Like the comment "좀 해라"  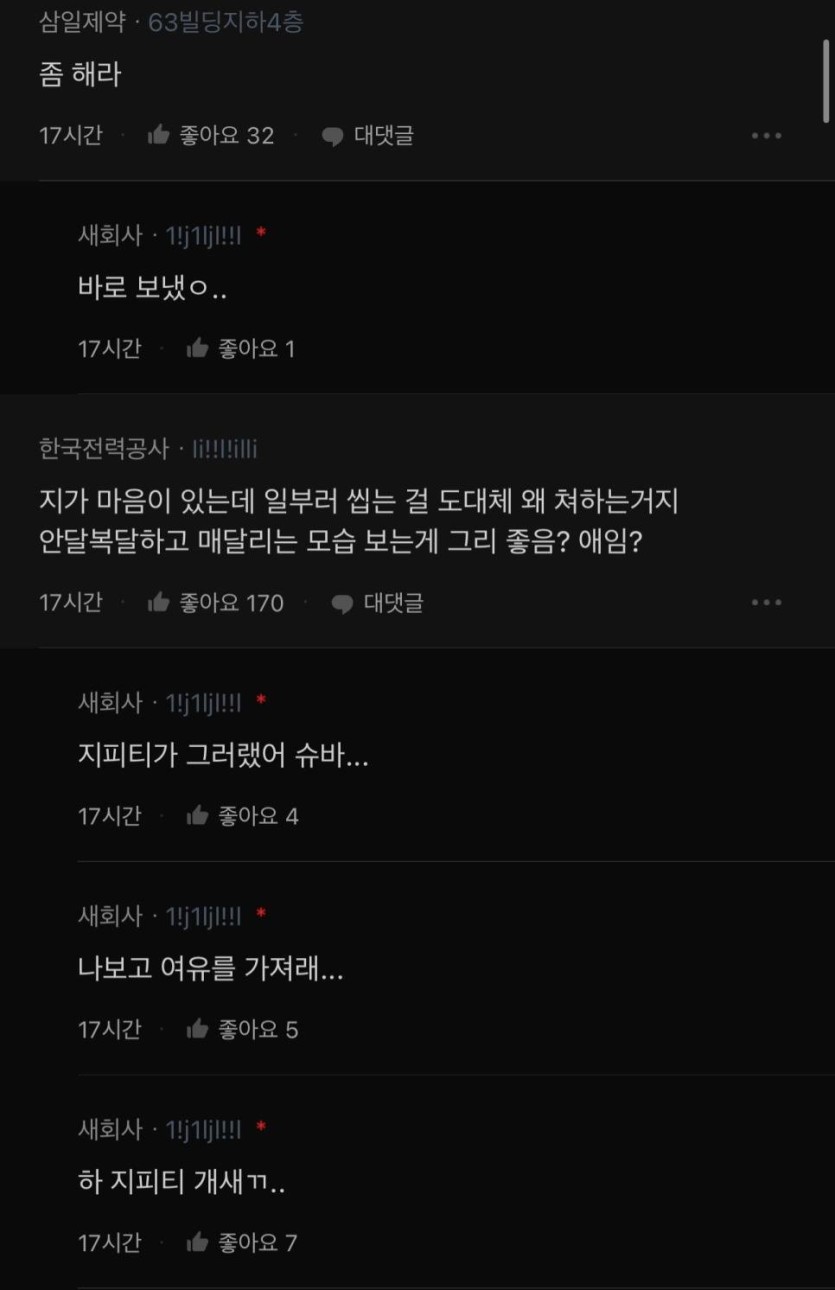pyautogui.click(x=159, y=136)
